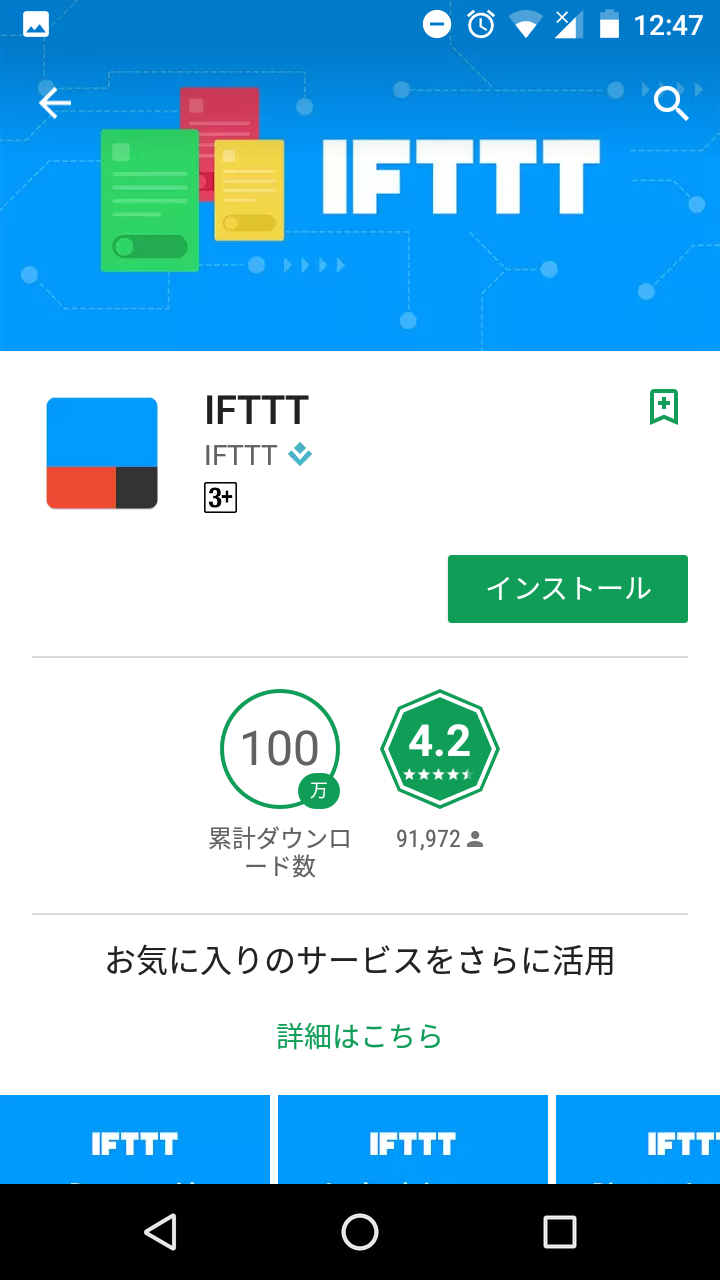This screenshot has height=1280, width=720.
Task: Tap the 3+ content rating badge
Action: [x=220, y=497]
